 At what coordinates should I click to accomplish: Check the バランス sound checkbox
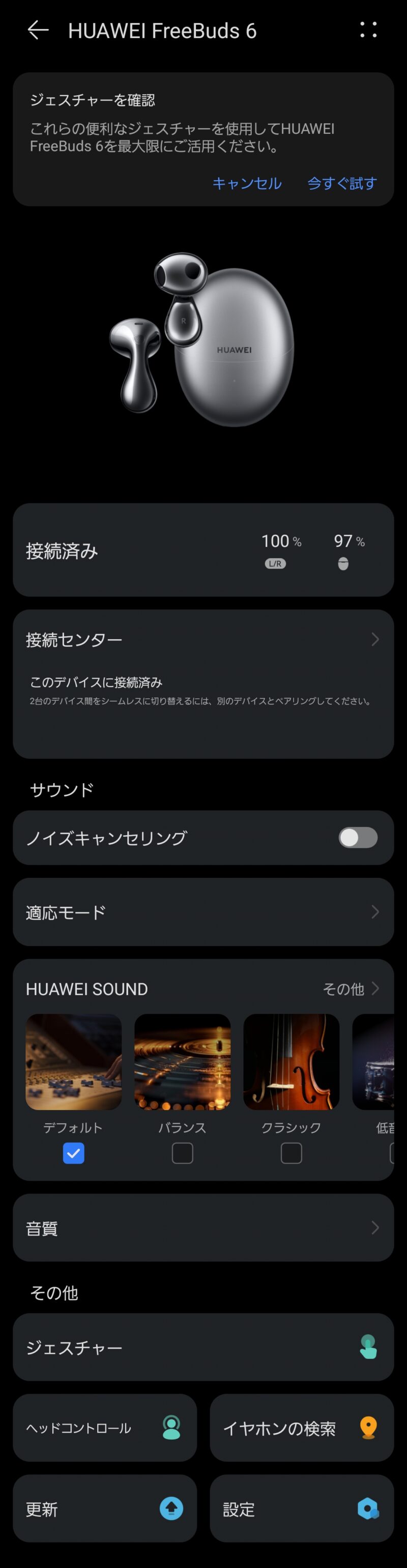coord(183,1153)
